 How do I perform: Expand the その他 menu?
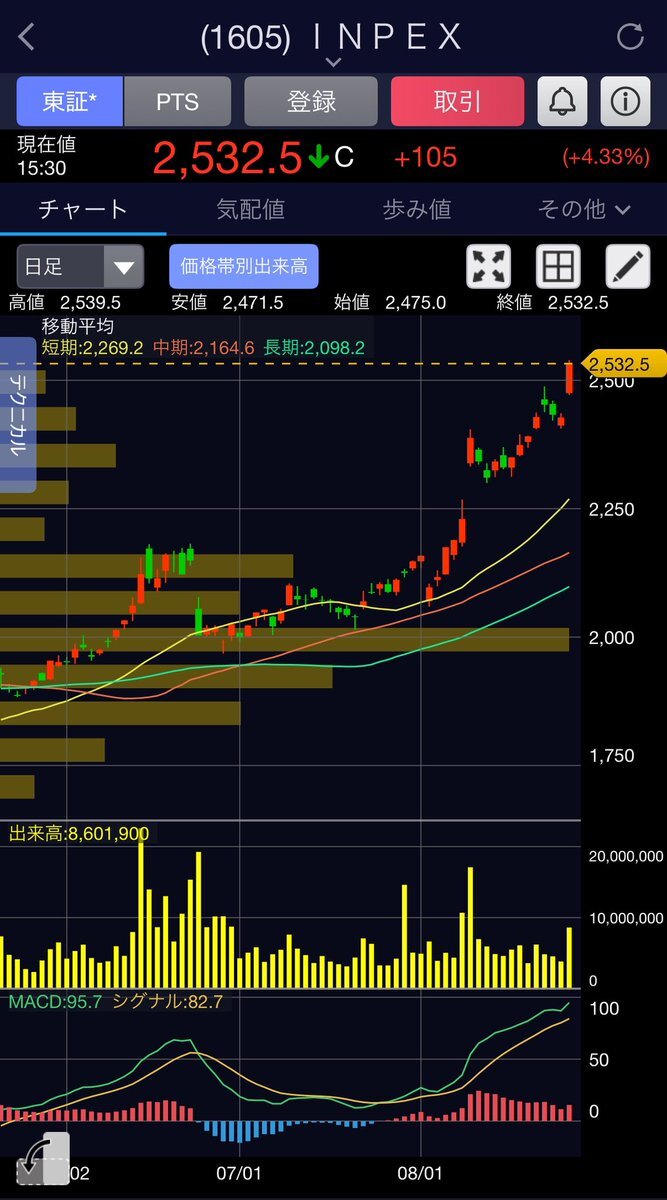(x=584, y=209)
